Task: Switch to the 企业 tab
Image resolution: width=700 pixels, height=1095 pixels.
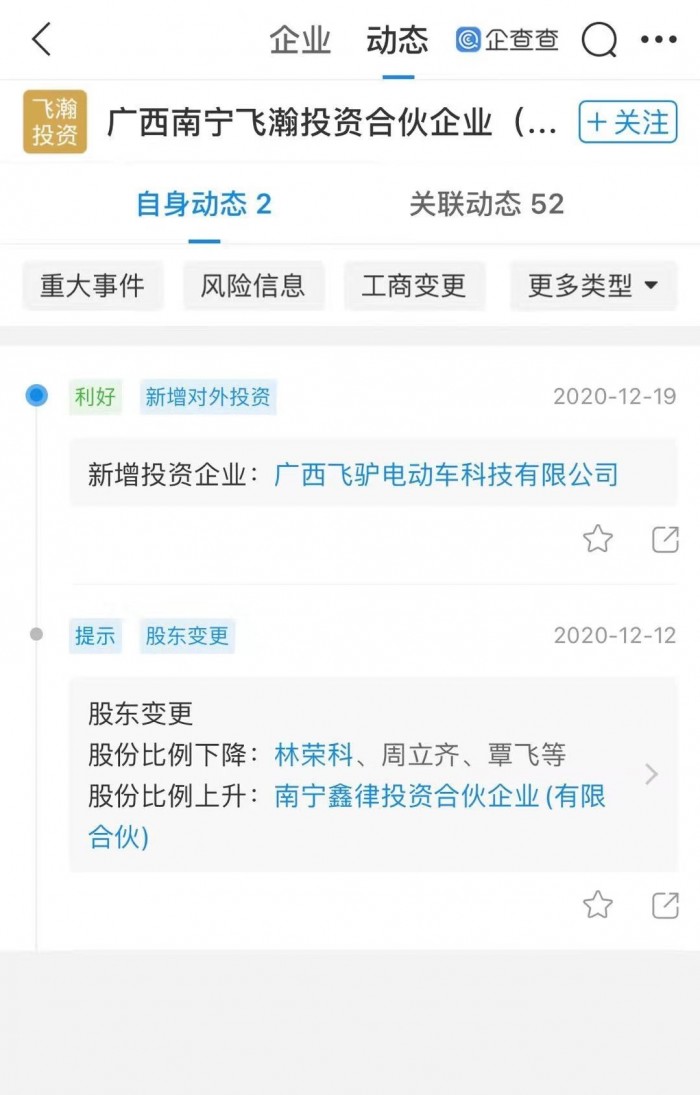Action: (300, 40)
